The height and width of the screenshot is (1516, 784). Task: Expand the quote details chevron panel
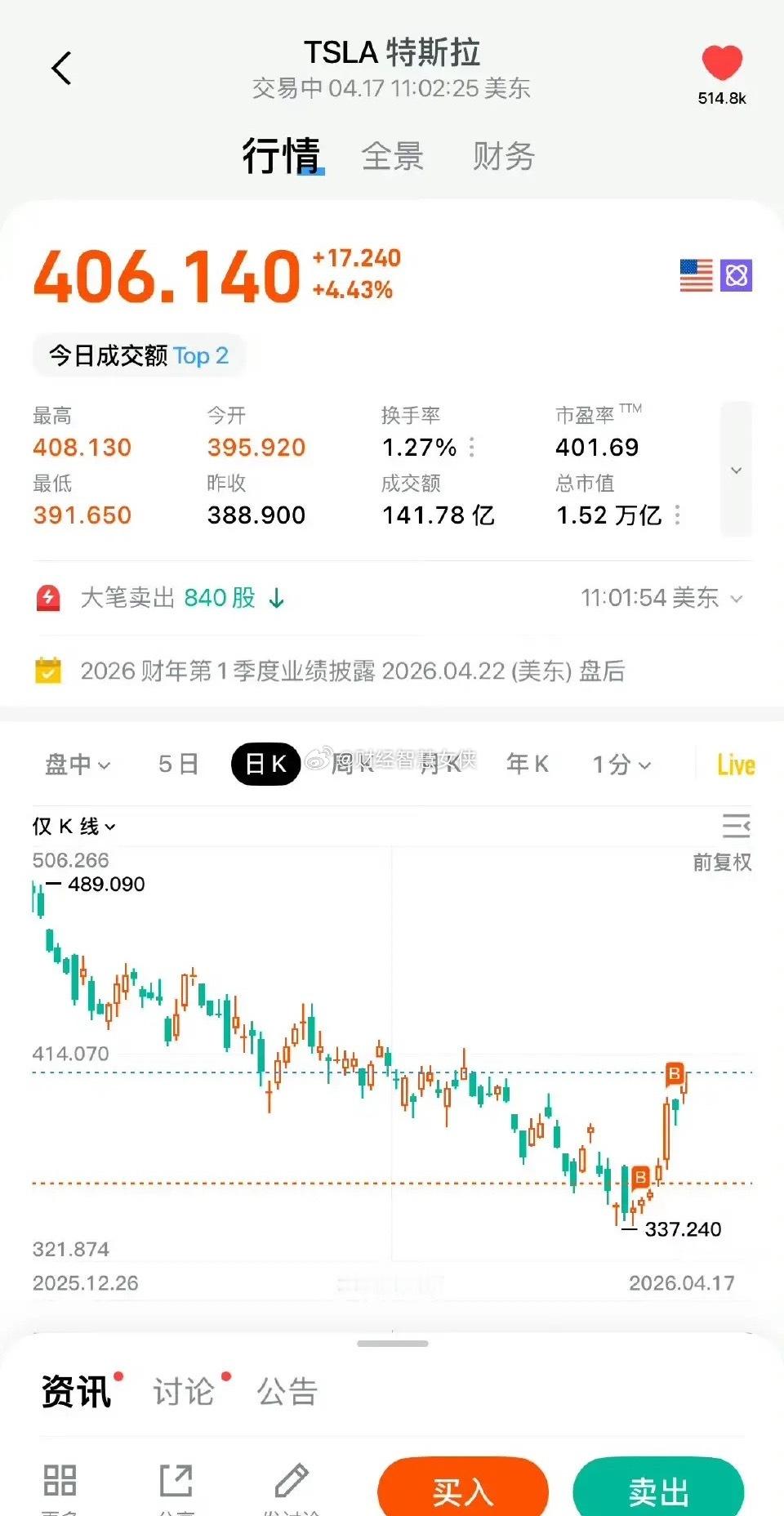pos(736,470)
